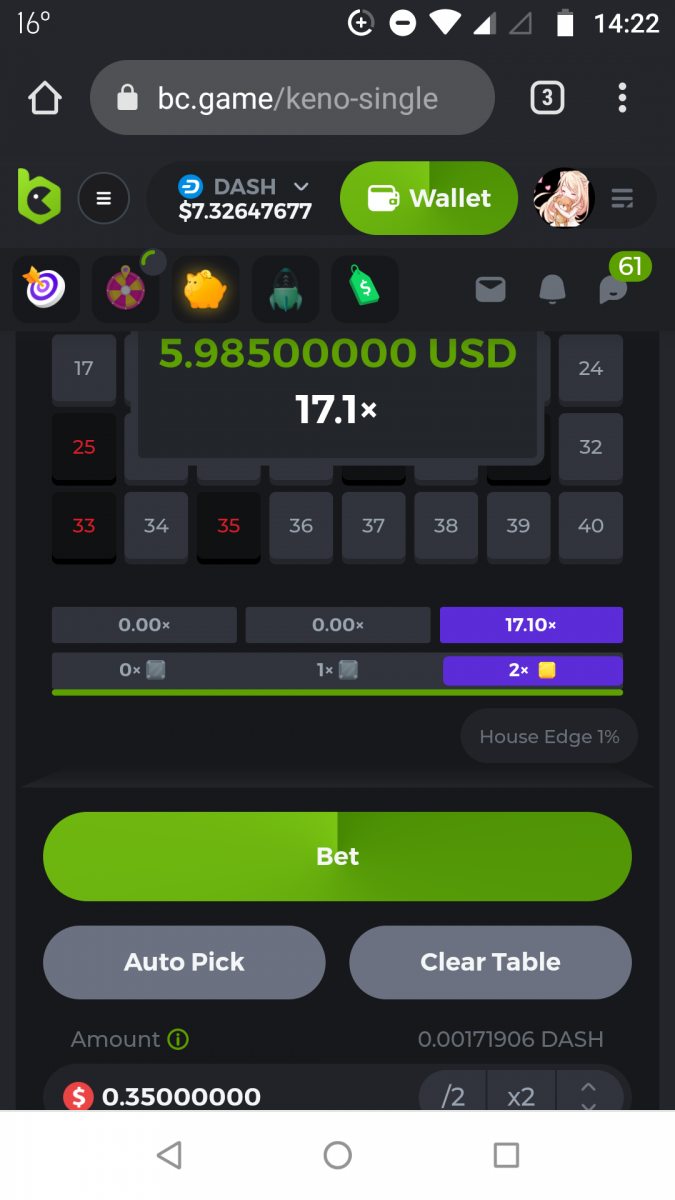Open the chat with 61 messages

[x=613, y=289]
